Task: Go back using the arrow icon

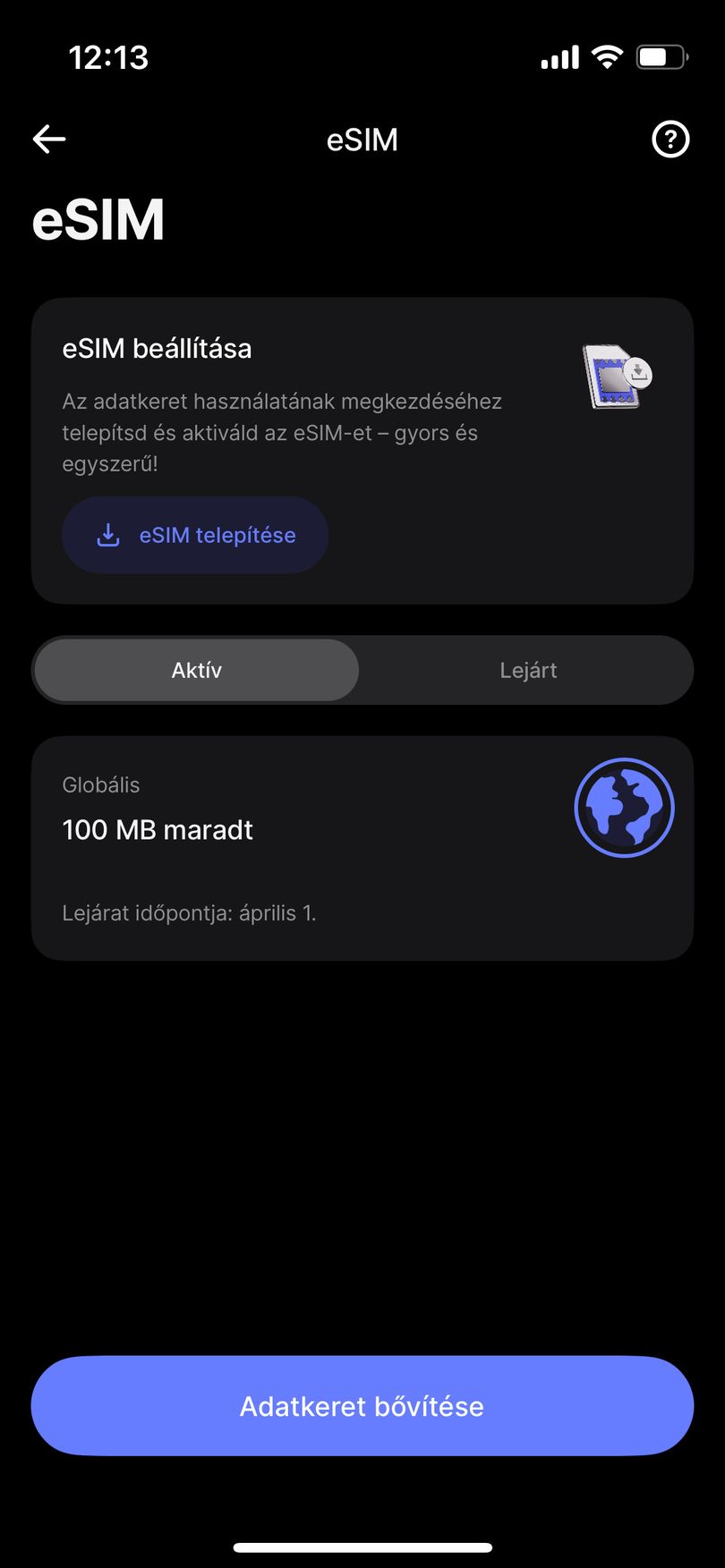Action: (49, 139)
